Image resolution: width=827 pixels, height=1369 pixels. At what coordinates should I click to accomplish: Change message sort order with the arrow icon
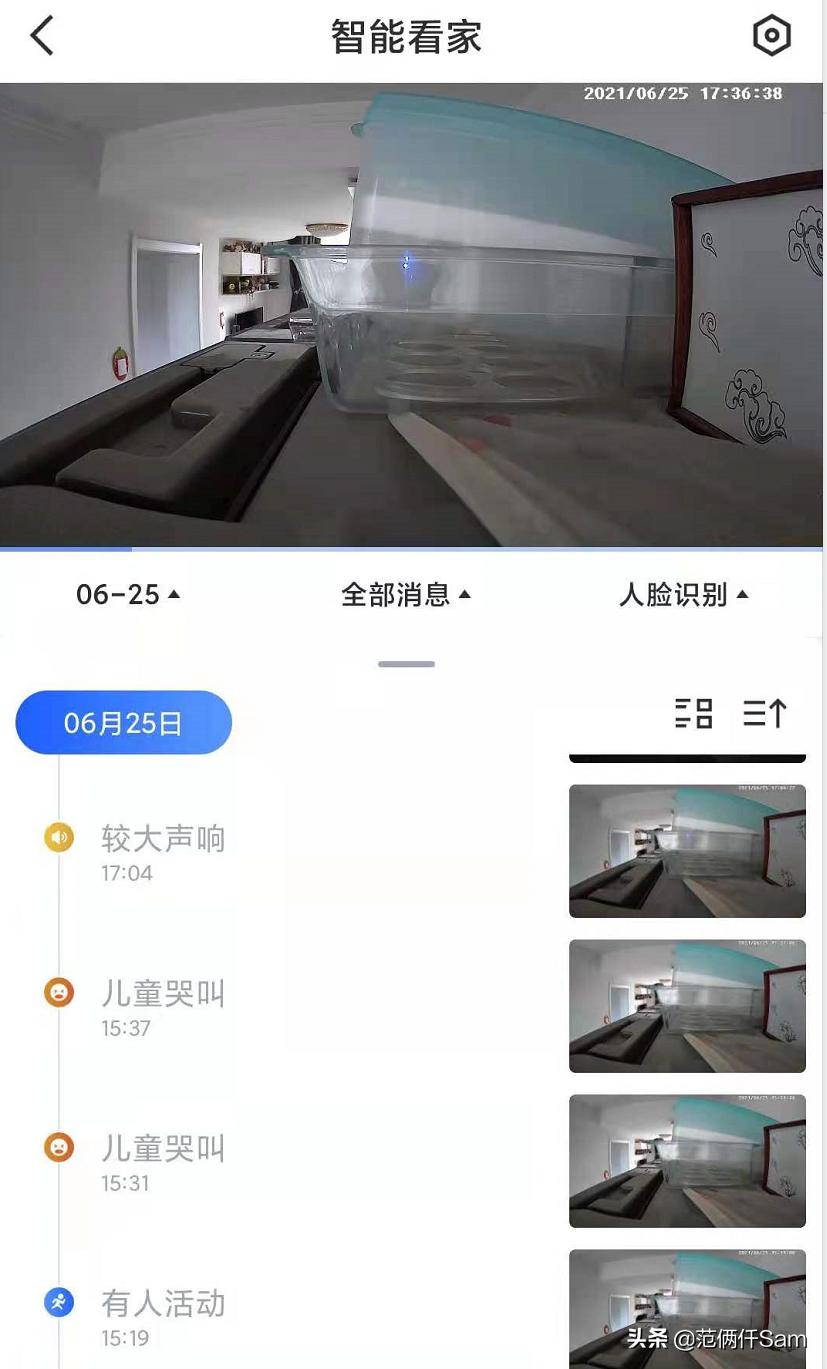tap(764, 713)
